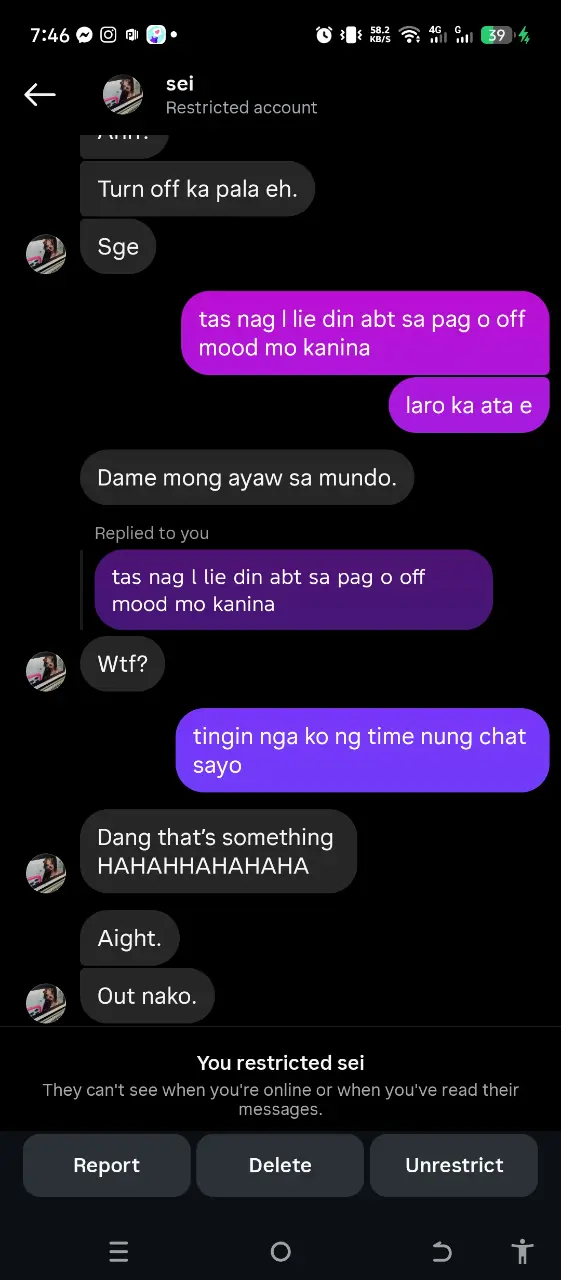The height and width of the screenshot is (1280, 561).
Task: Open system recent apps menu
Action: click(x=119, y=1251)
